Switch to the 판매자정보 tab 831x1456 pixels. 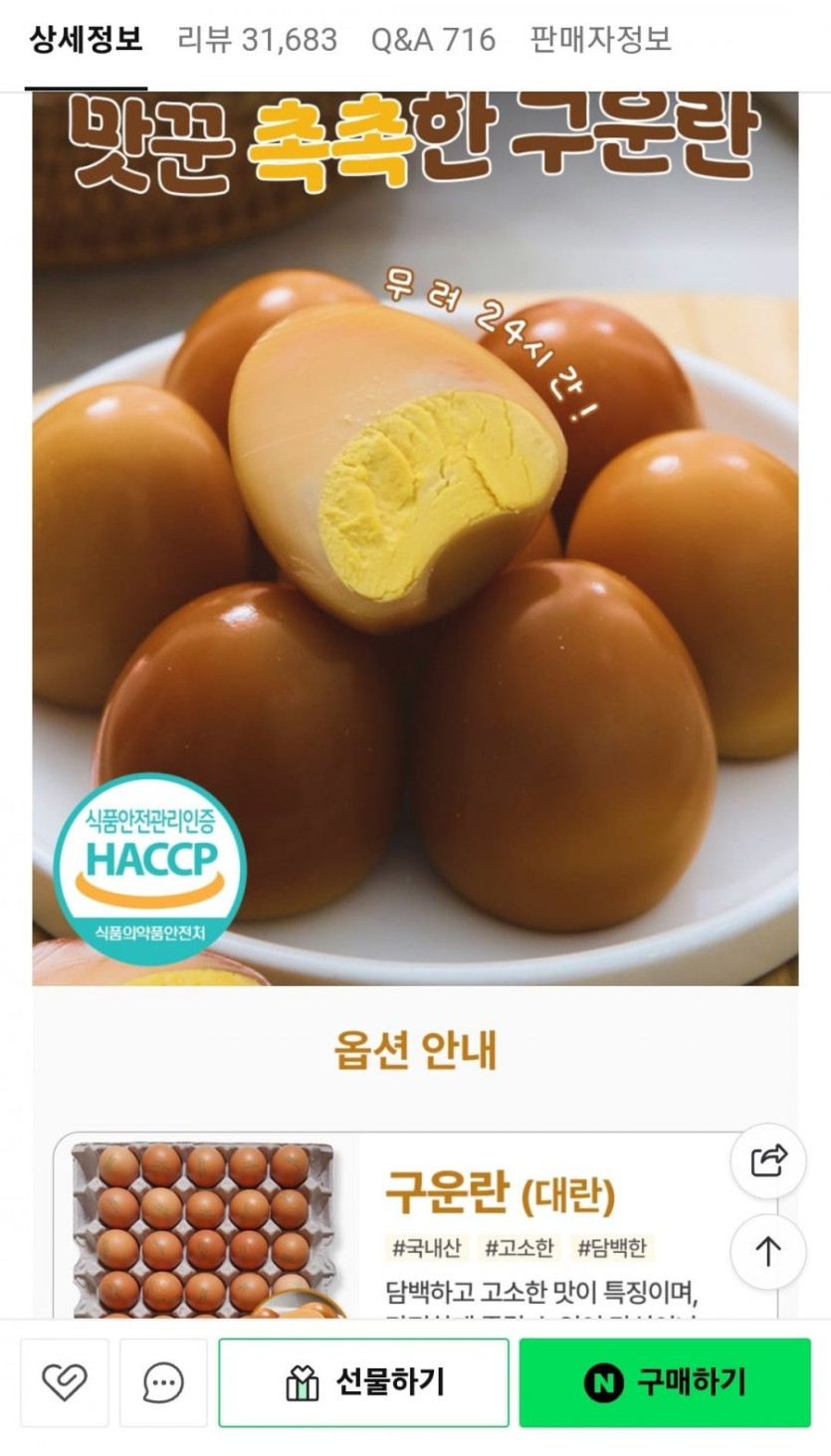point(600,40)
